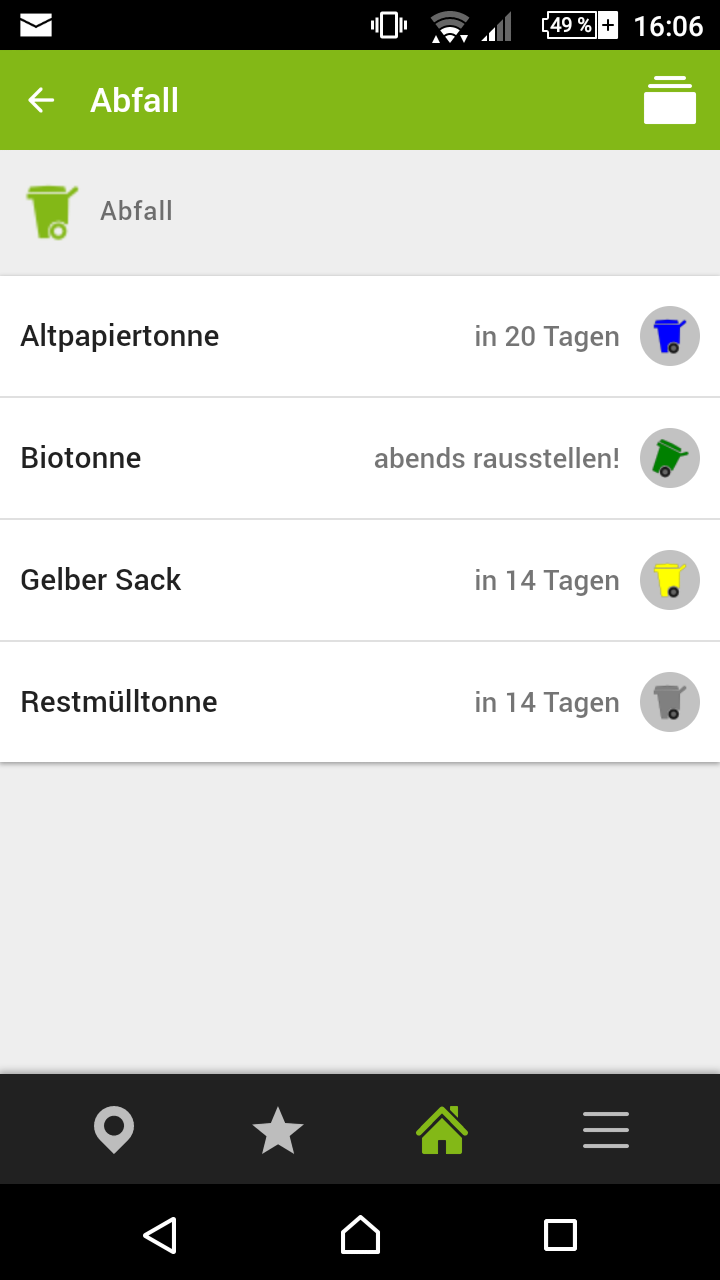Open the hamburger menu tab
The height and width of the screenshot is (1280, 720).
606,1130
